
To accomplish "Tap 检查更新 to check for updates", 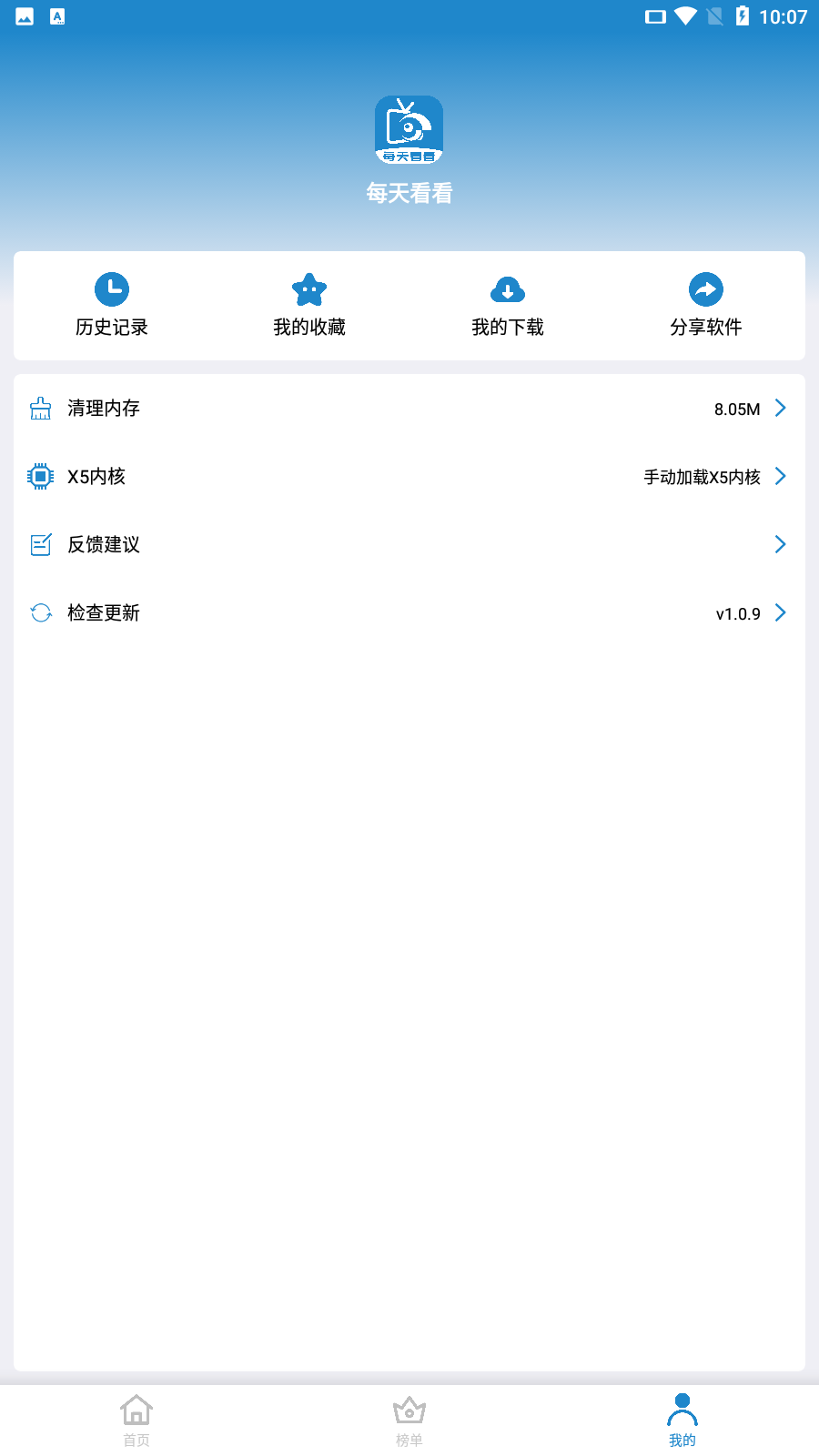I will coord(409,613).
